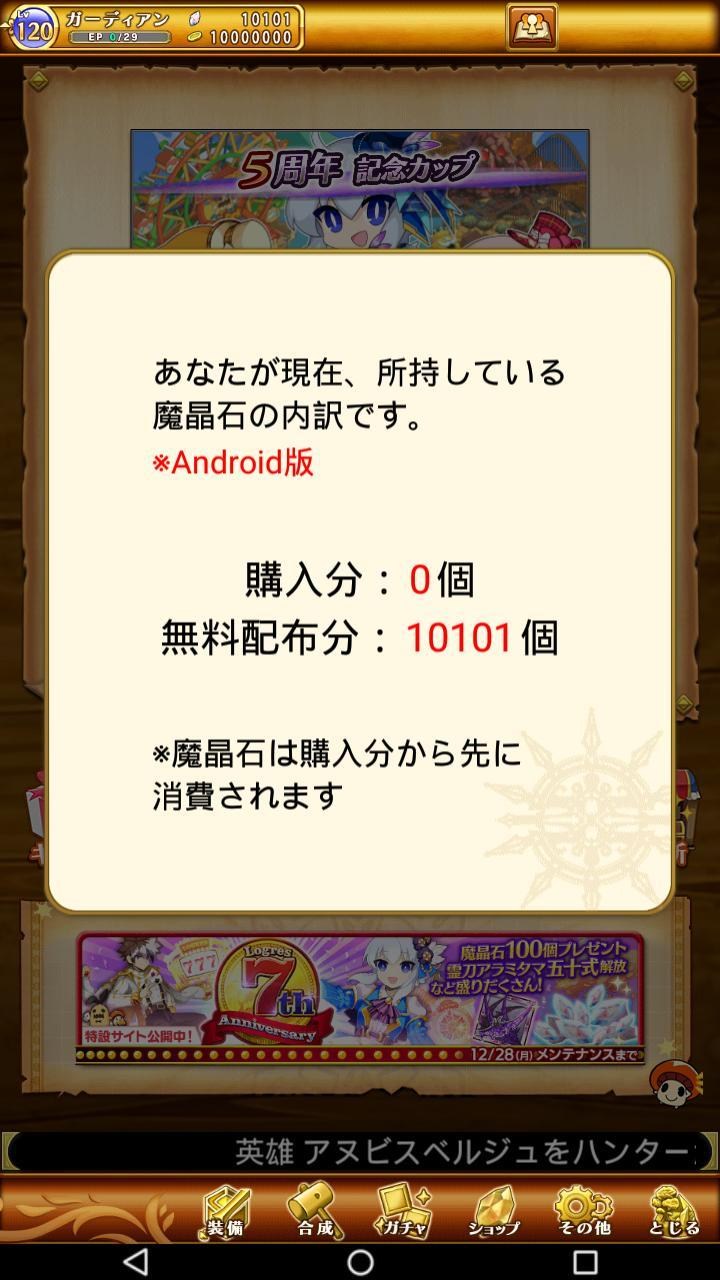Tap the Android back button
This screenshot has height=1280, width=720.
click(x=136, y=1261)
